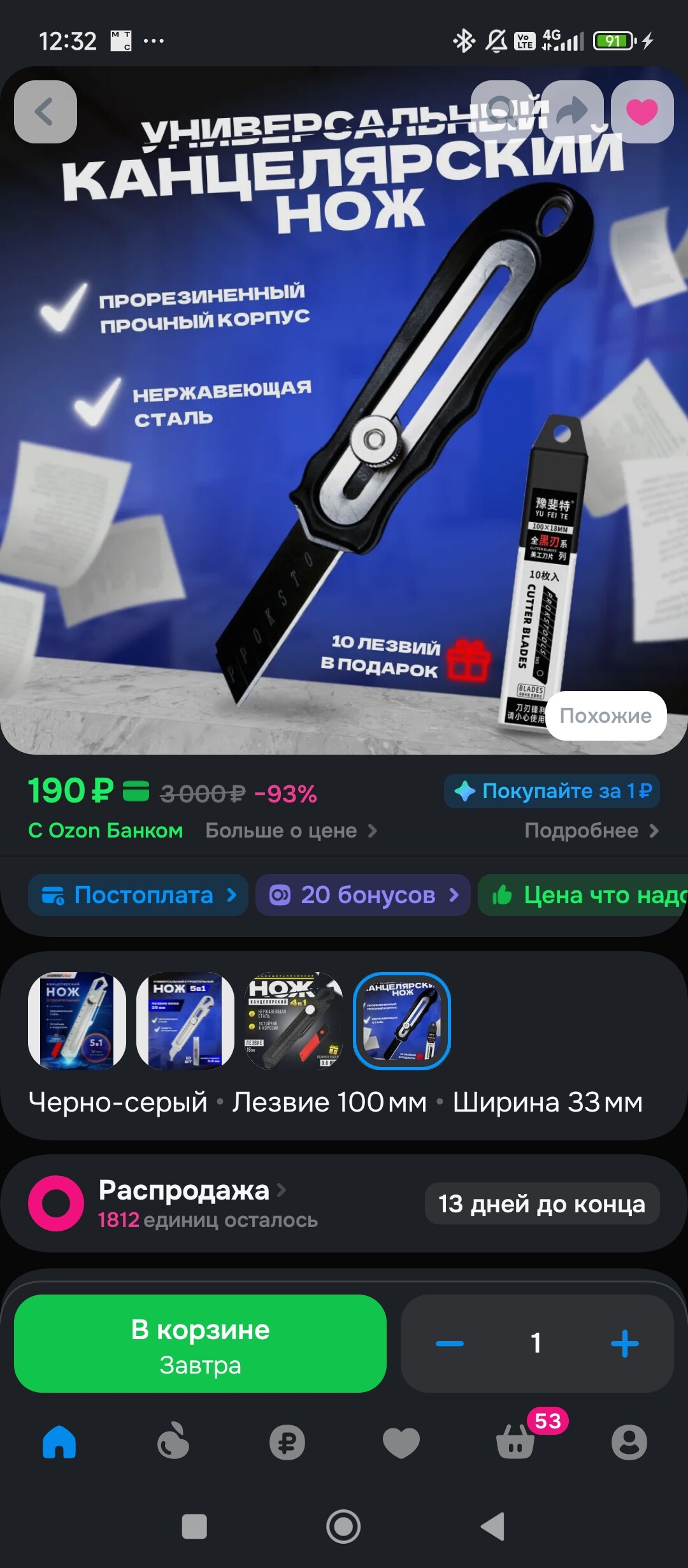The image size is (688, 1568).
Task: Open Больше о цене details
Action: 290,831
